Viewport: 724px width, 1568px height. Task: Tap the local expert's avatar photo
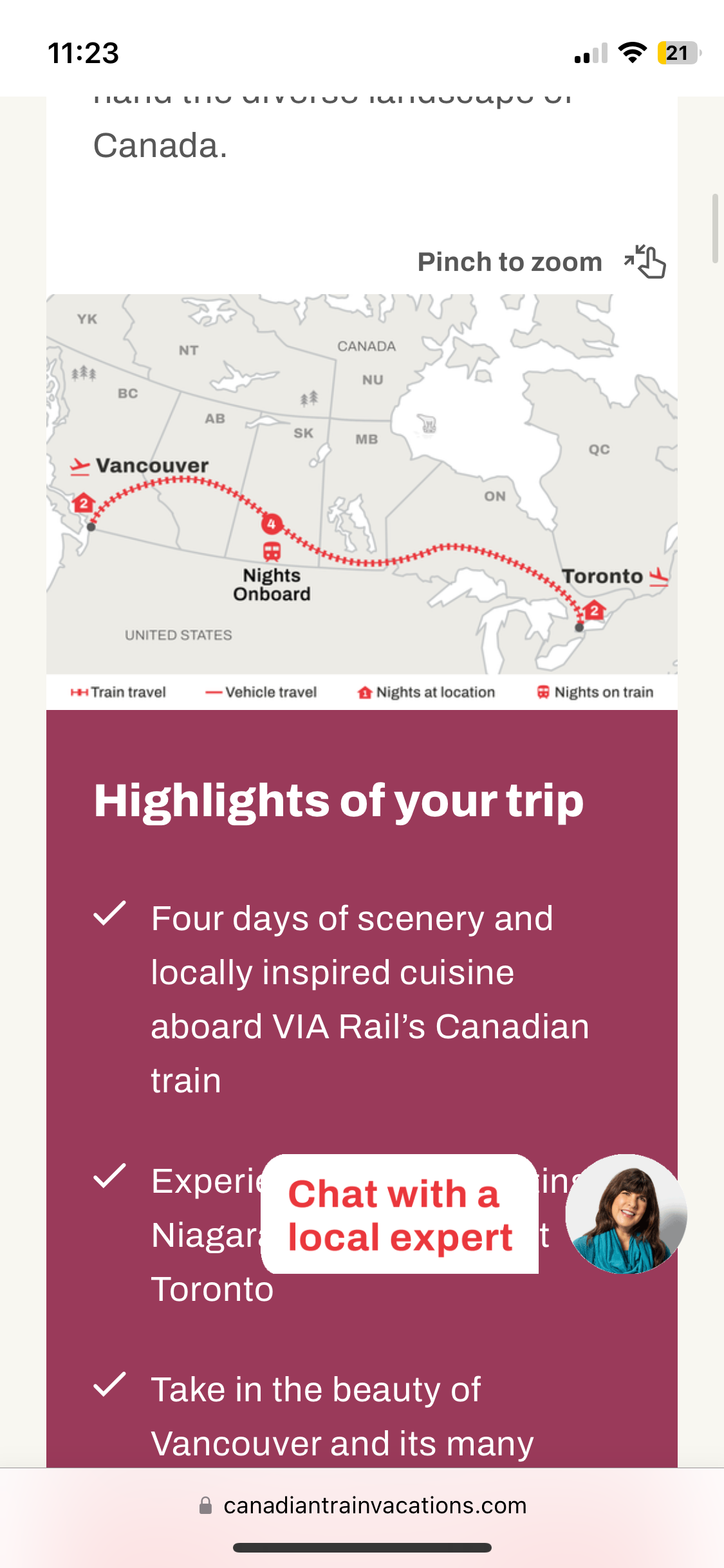click(x=626, y=1214)
